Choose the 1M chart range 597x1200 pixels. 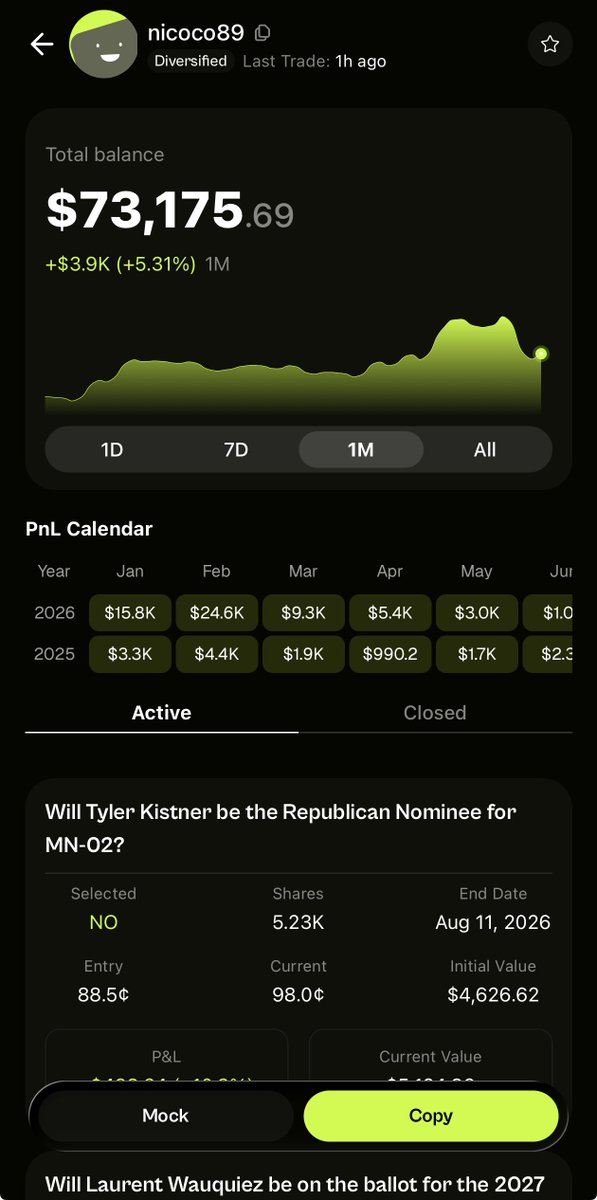(361, 450)
